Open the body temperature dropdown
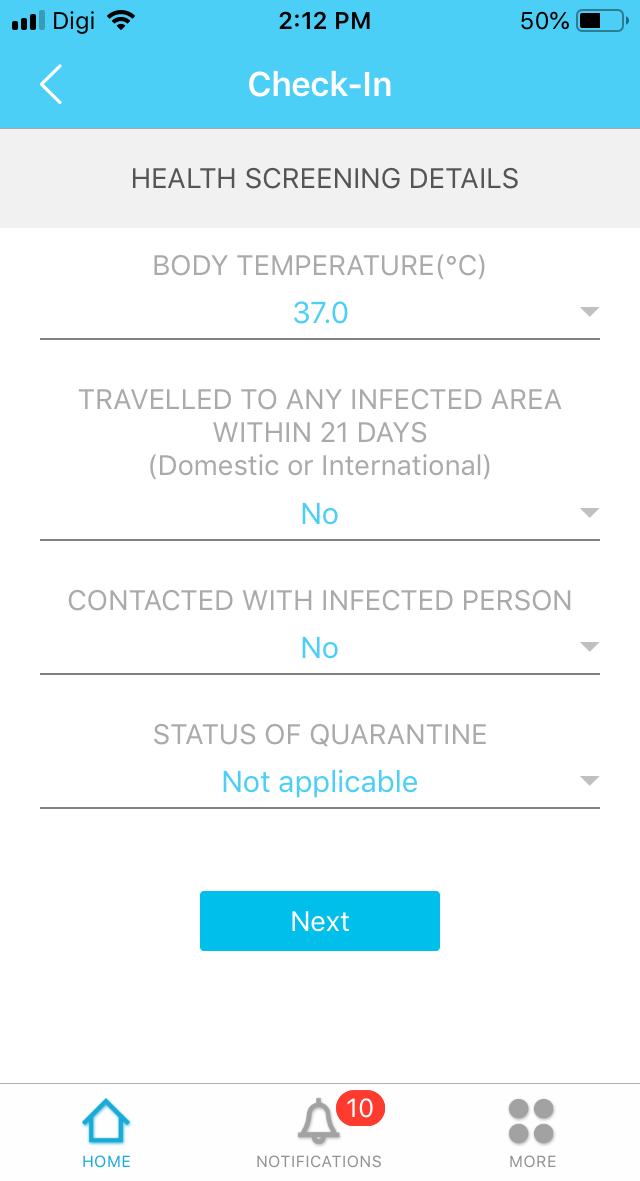This screenshot has height=1181, width=640. click(x=320, y=313)
